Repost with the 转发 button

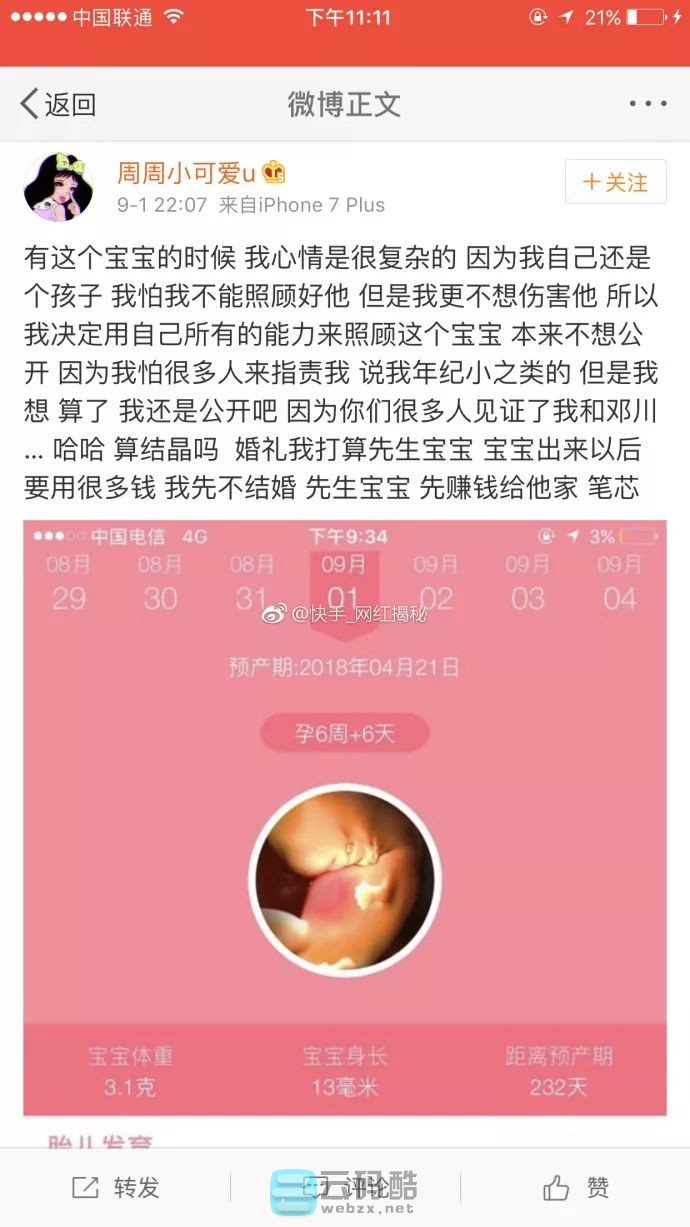pyautogui.click(x=116, y=1187)
